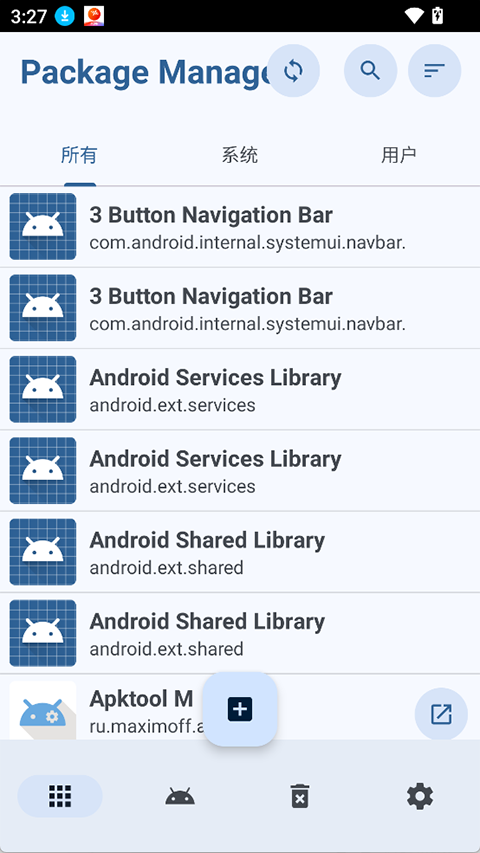Switch to the 用户 tab
The image size is (480, 853).
tap(399, 156)
